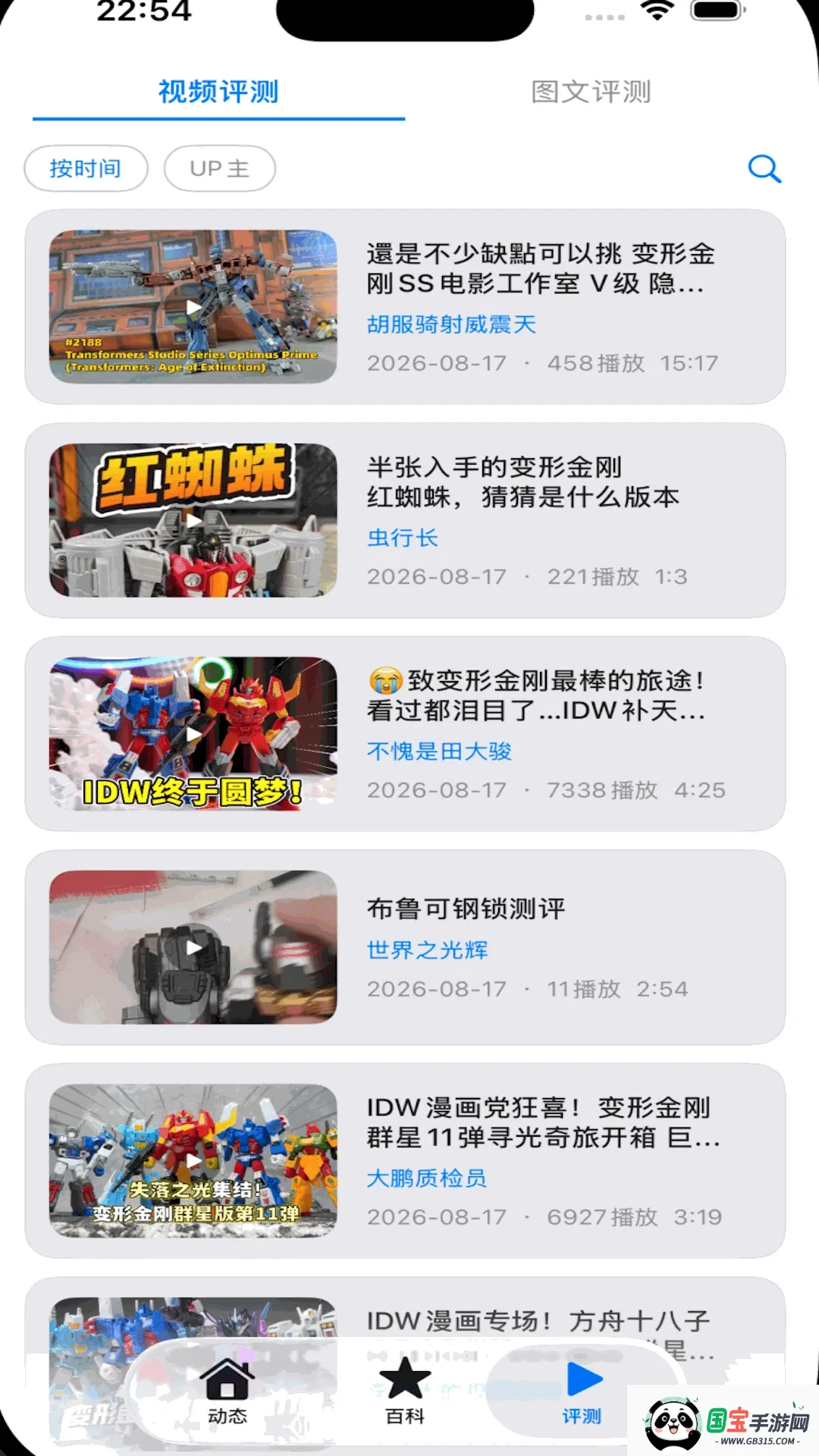Play the 致变形金刚最棒的旅途 video card
This screenshot has height=1456, width=819.
point(405,734)
